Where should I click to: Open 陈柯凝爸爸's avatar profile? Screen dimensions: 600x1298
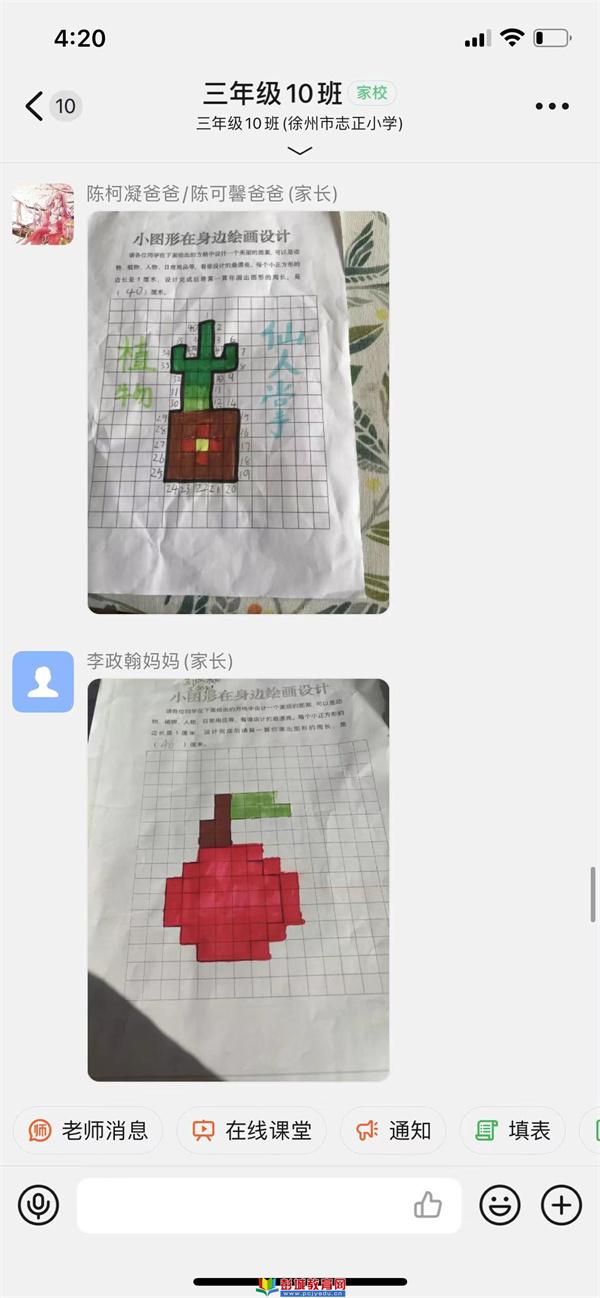(x=43, y=214)
